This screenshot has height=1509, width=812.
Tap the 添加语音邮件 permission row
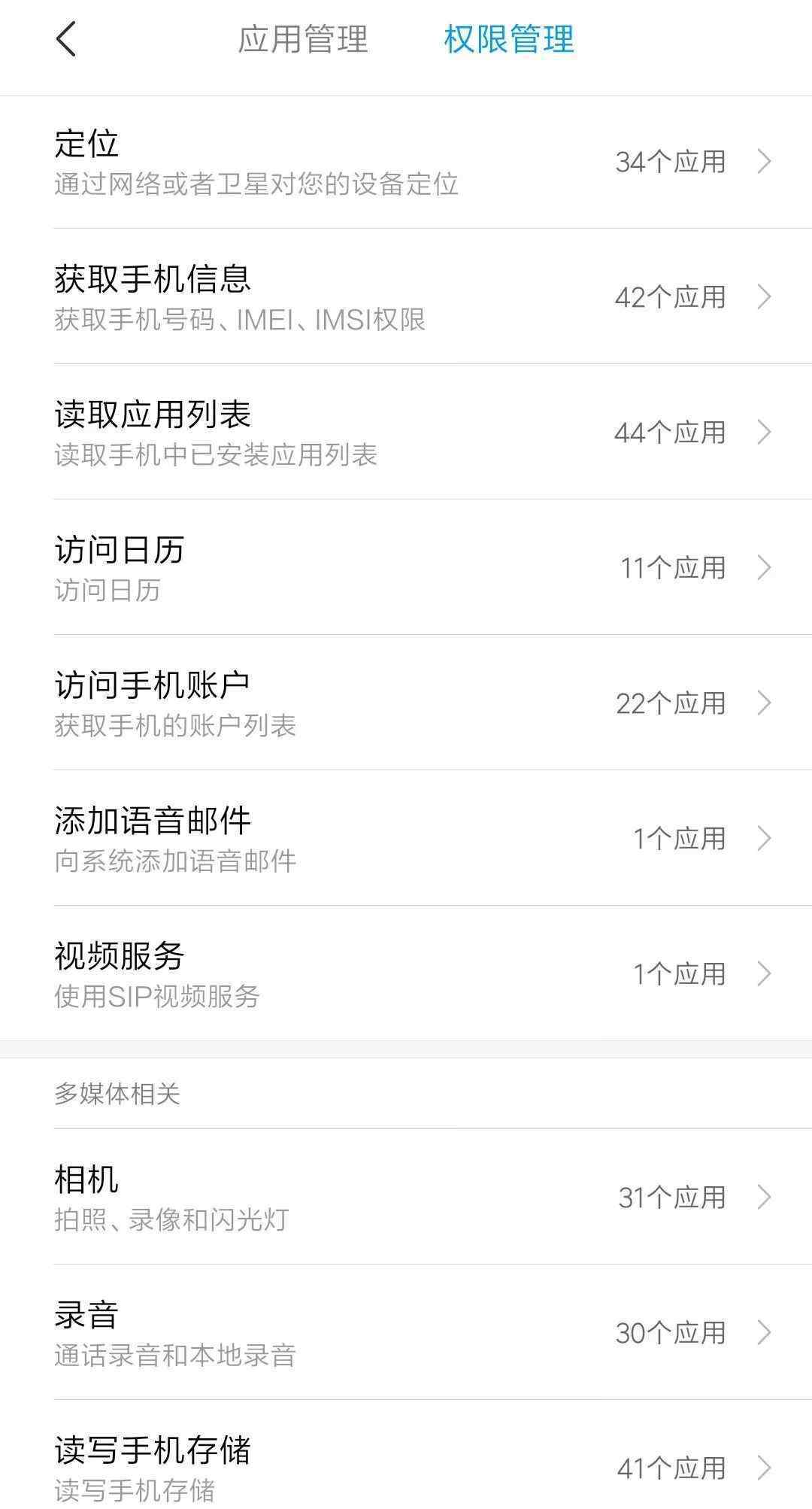coord(406,839)
